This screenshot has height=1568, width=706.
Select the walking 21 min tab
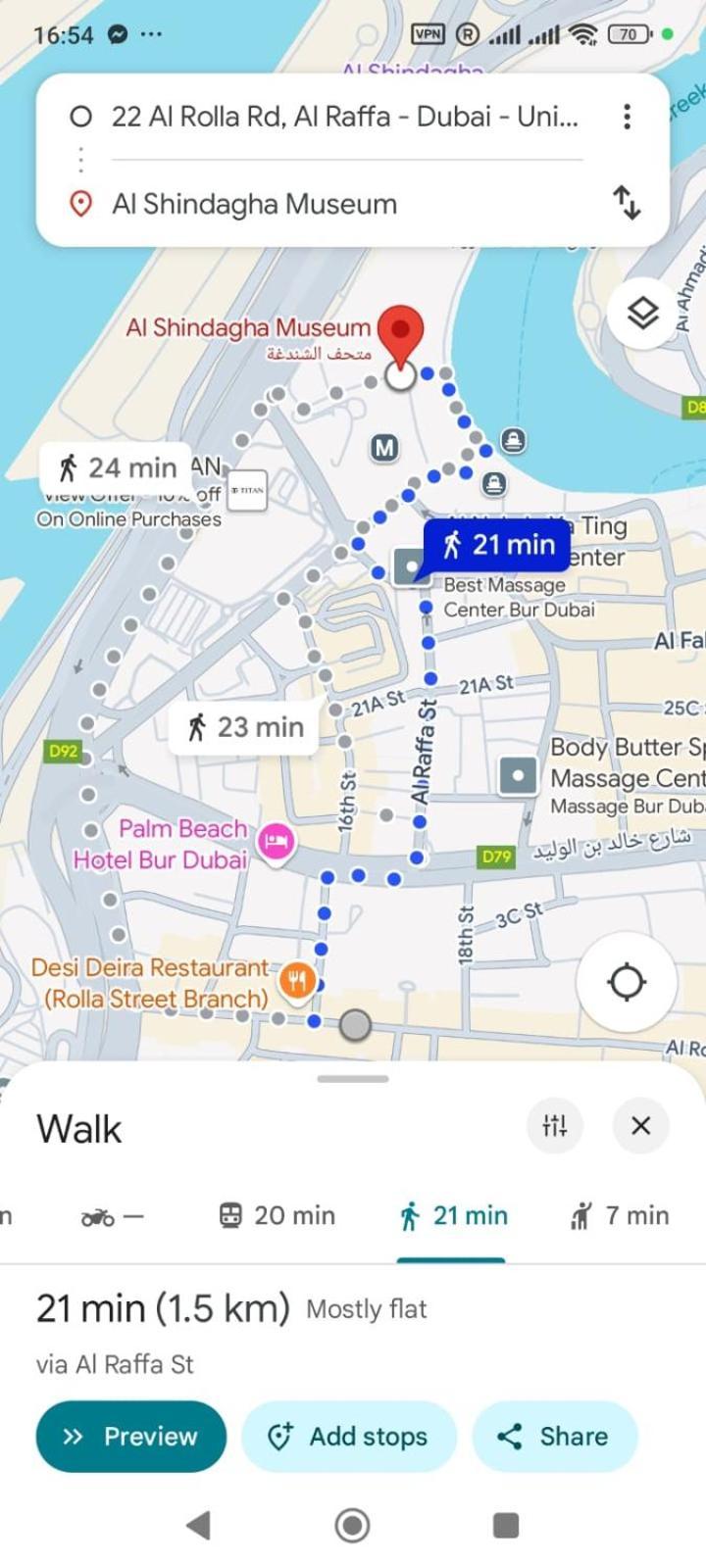pos(453,1216)
